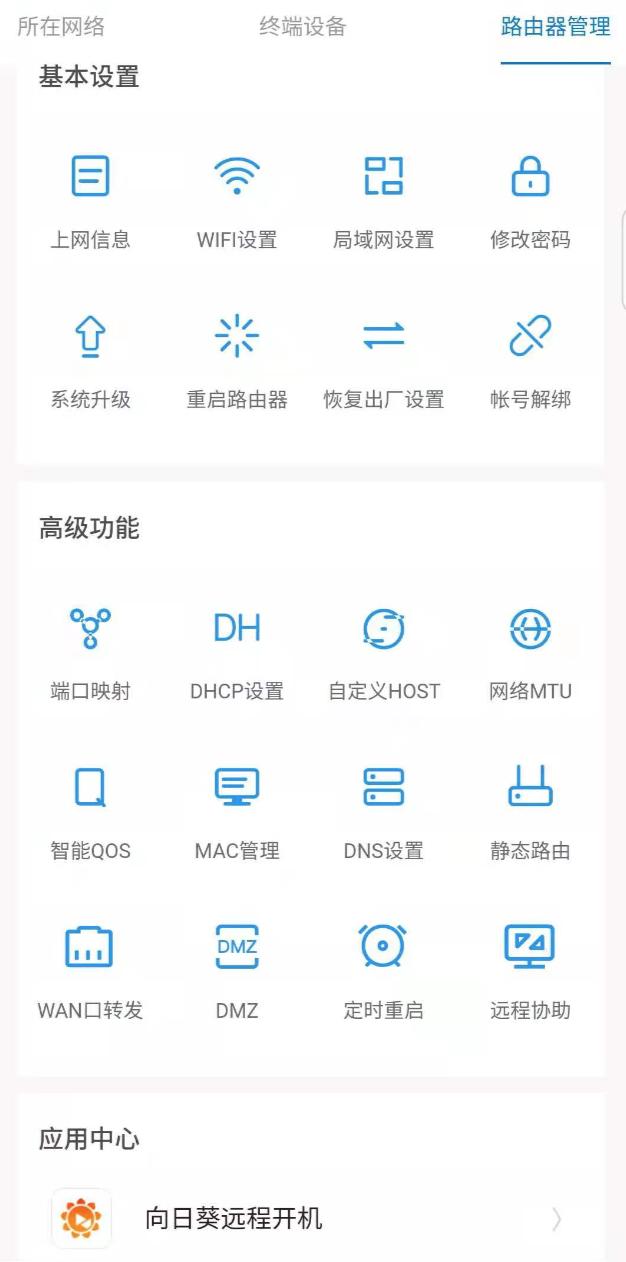Tap 定时重启
626x1262 pixels.
pyautogui.click(x=383, y=970)
